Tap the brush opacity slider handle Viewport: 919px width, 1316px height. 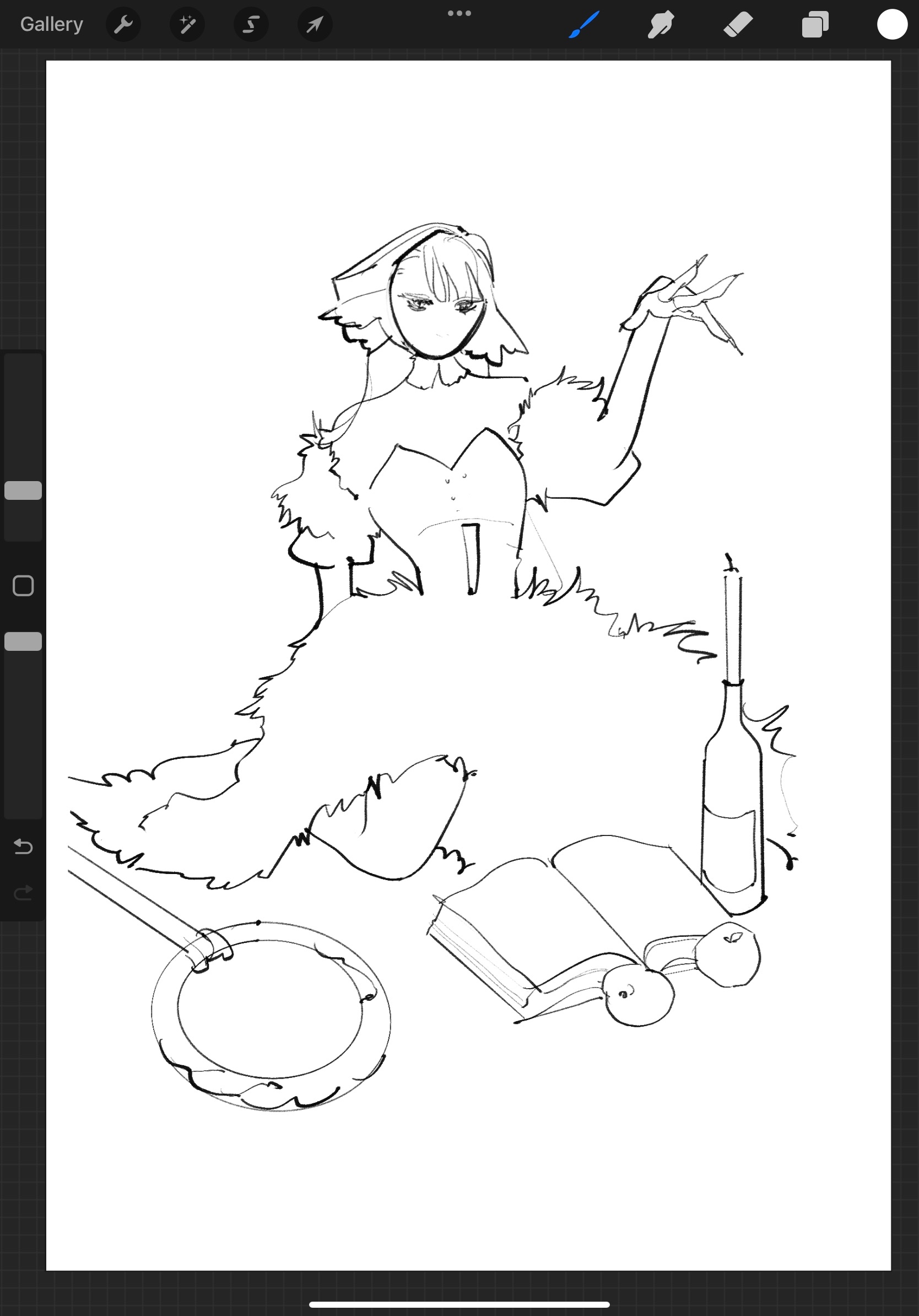click(23, 641)
